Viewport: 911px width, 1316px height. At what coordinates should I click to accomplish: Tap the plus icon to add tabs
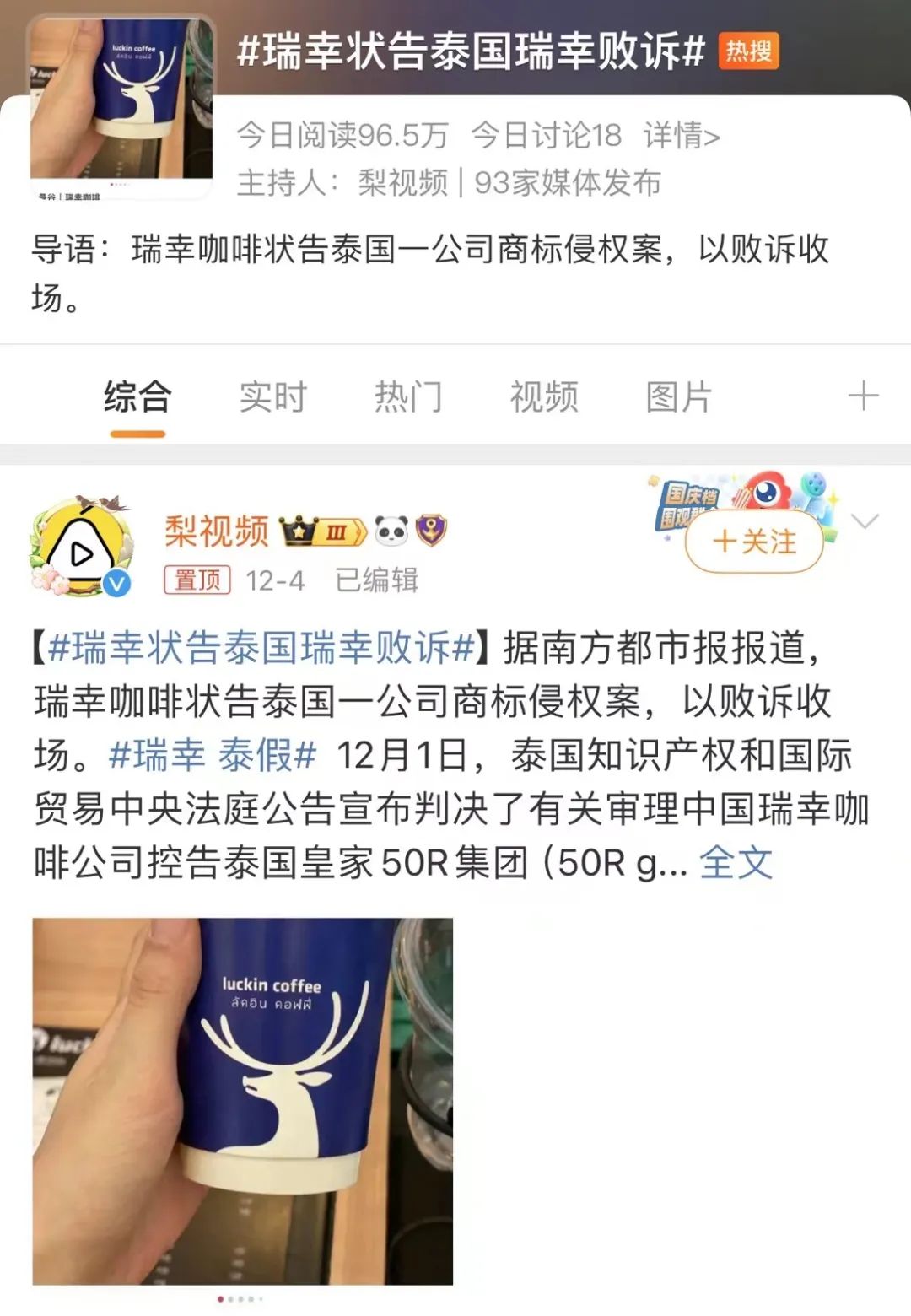click(x=863, y=396)
